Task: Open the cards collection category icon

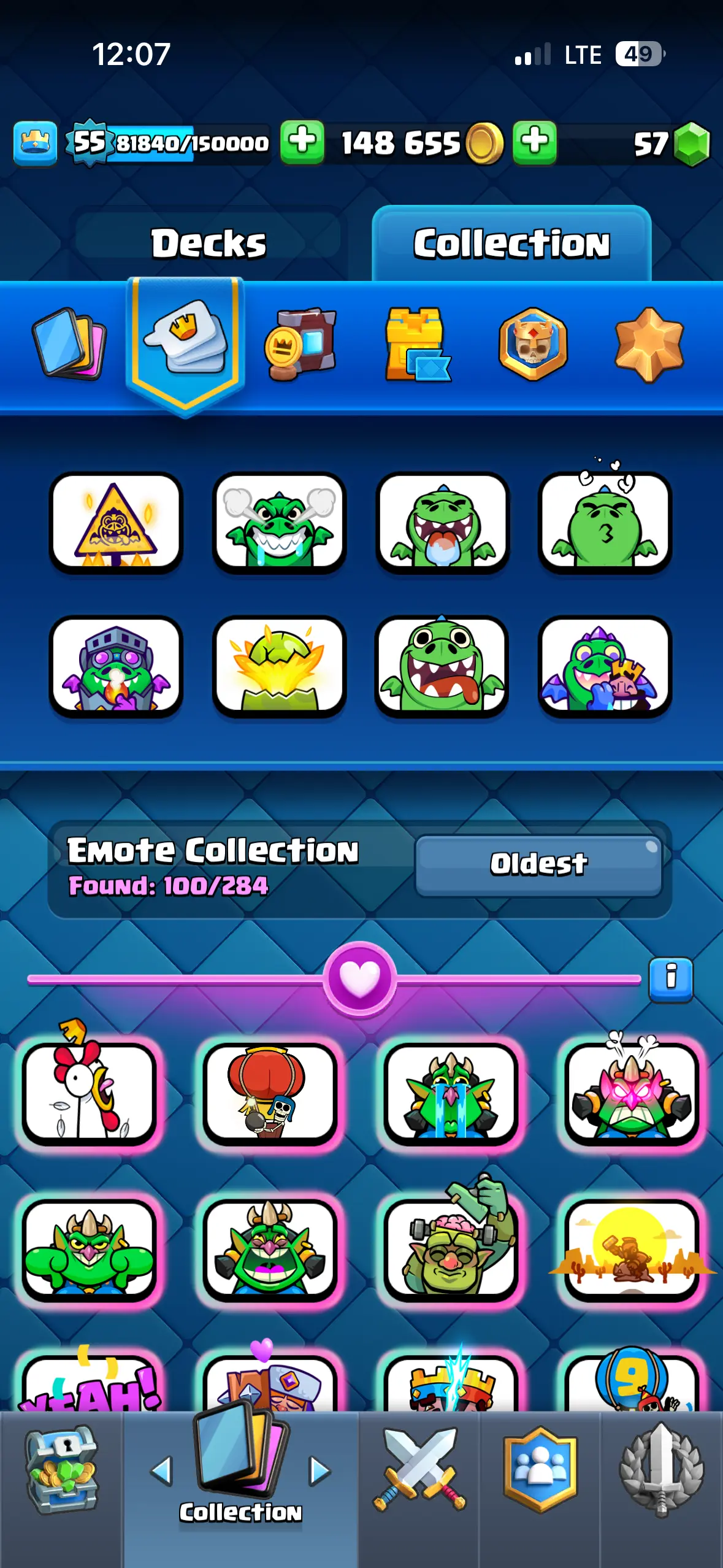Action: click(x=68, y=344)
